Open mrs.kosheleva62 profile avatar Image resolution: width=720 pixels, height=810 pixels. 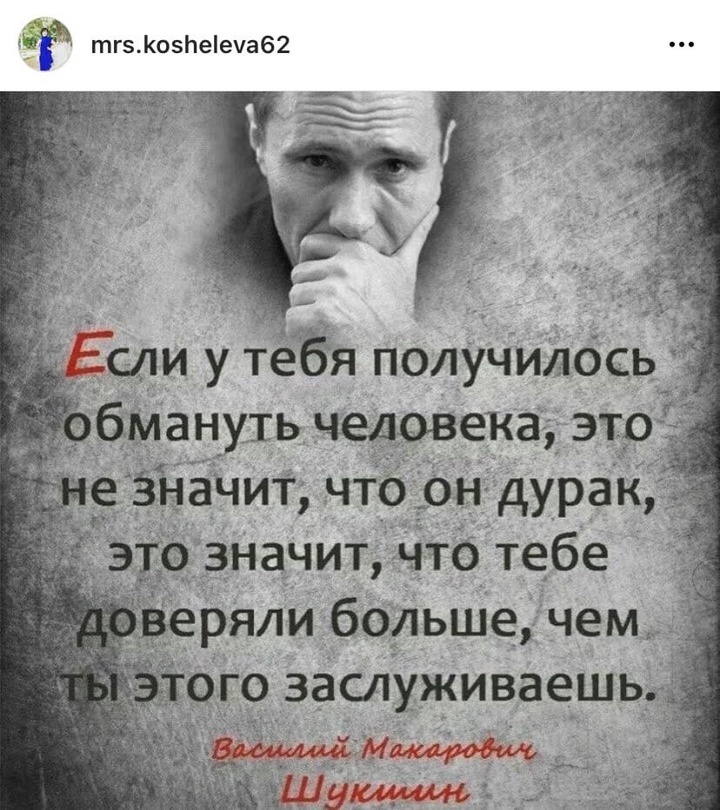tap(46, 45)
